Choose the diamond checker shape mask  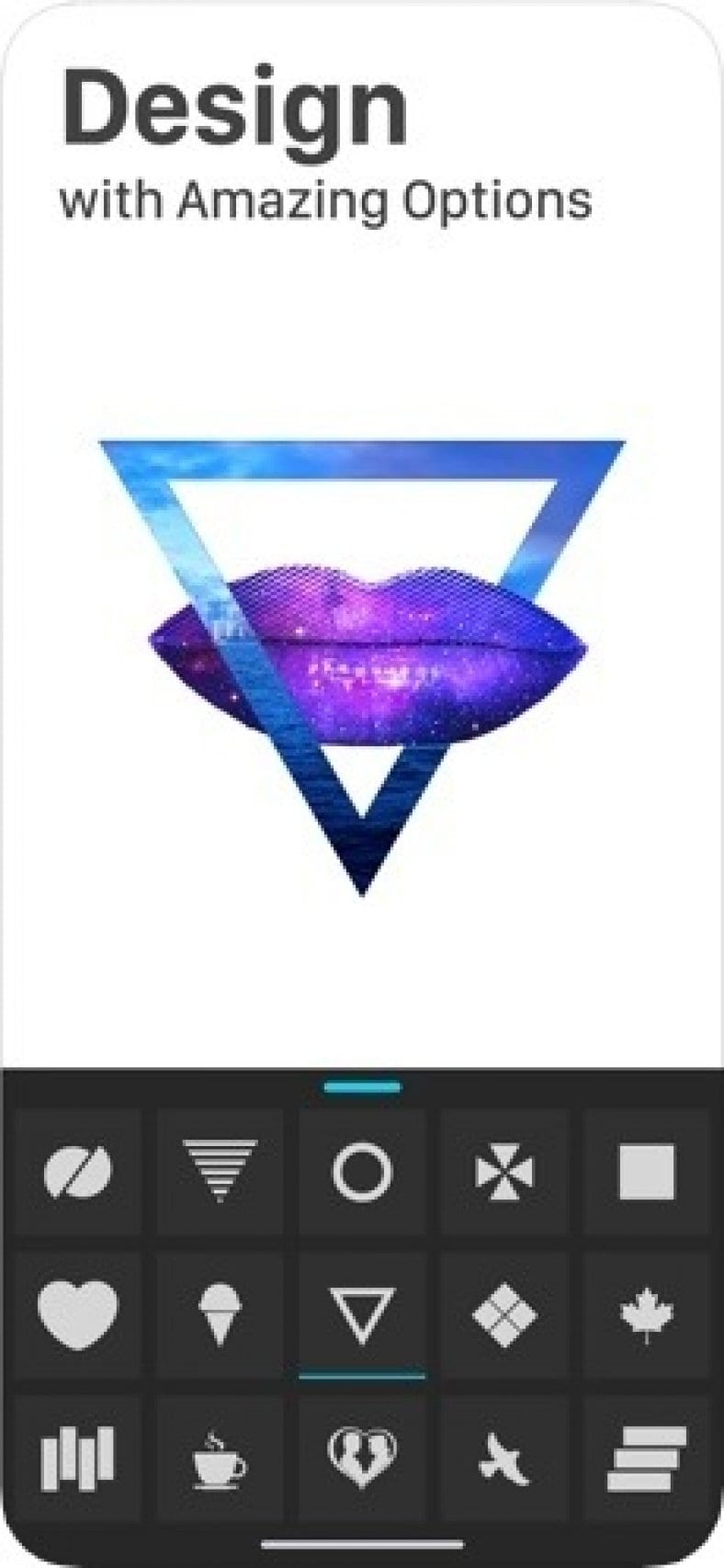(503, 1314)
